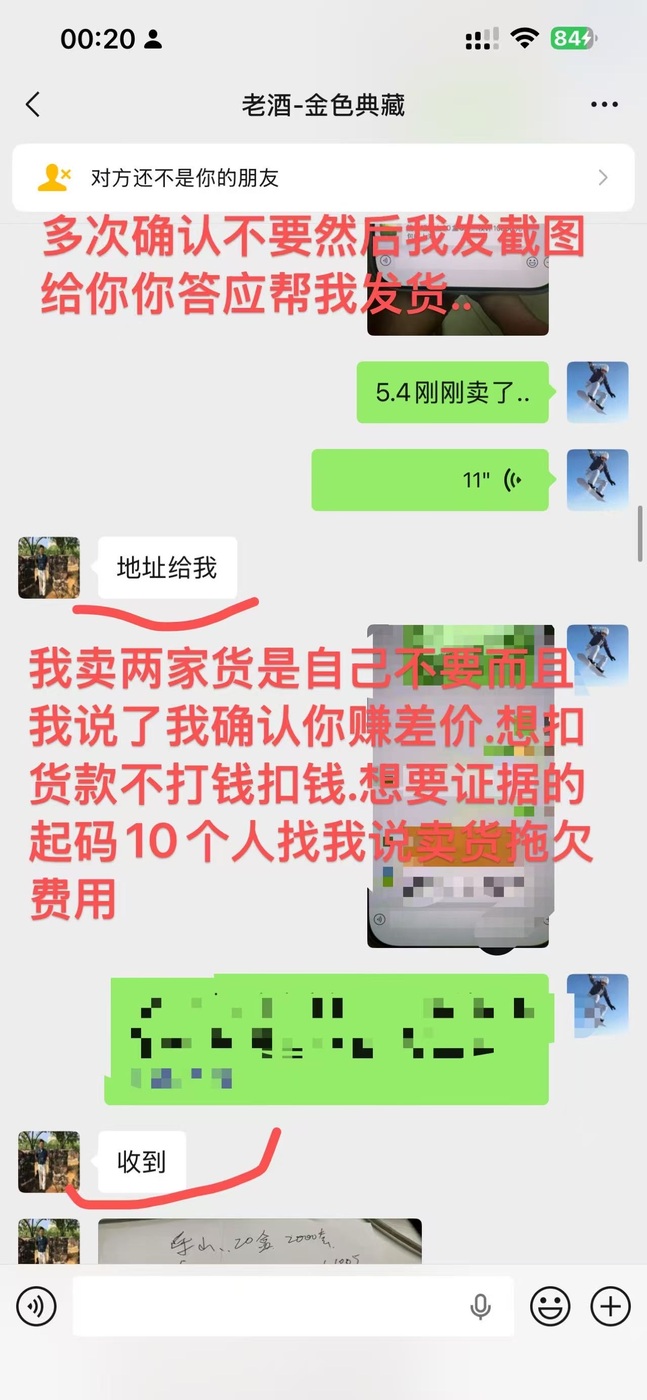Viewport: 647px width, 1400px height.
Task: Play the 11-second voice message
Action: (x=431, y=480)
